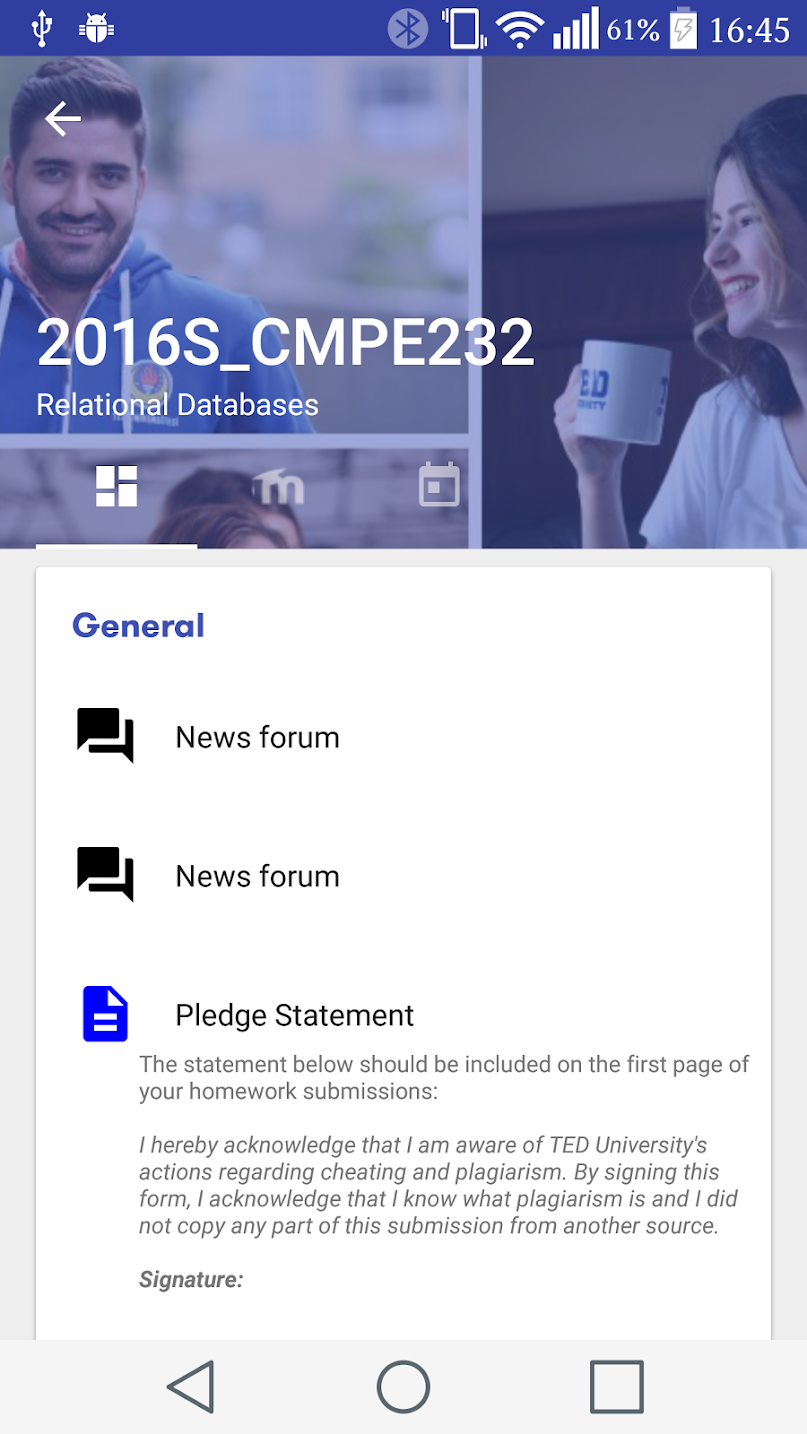
Task: Tap the system home button
Action: (x=403, y=1387)
